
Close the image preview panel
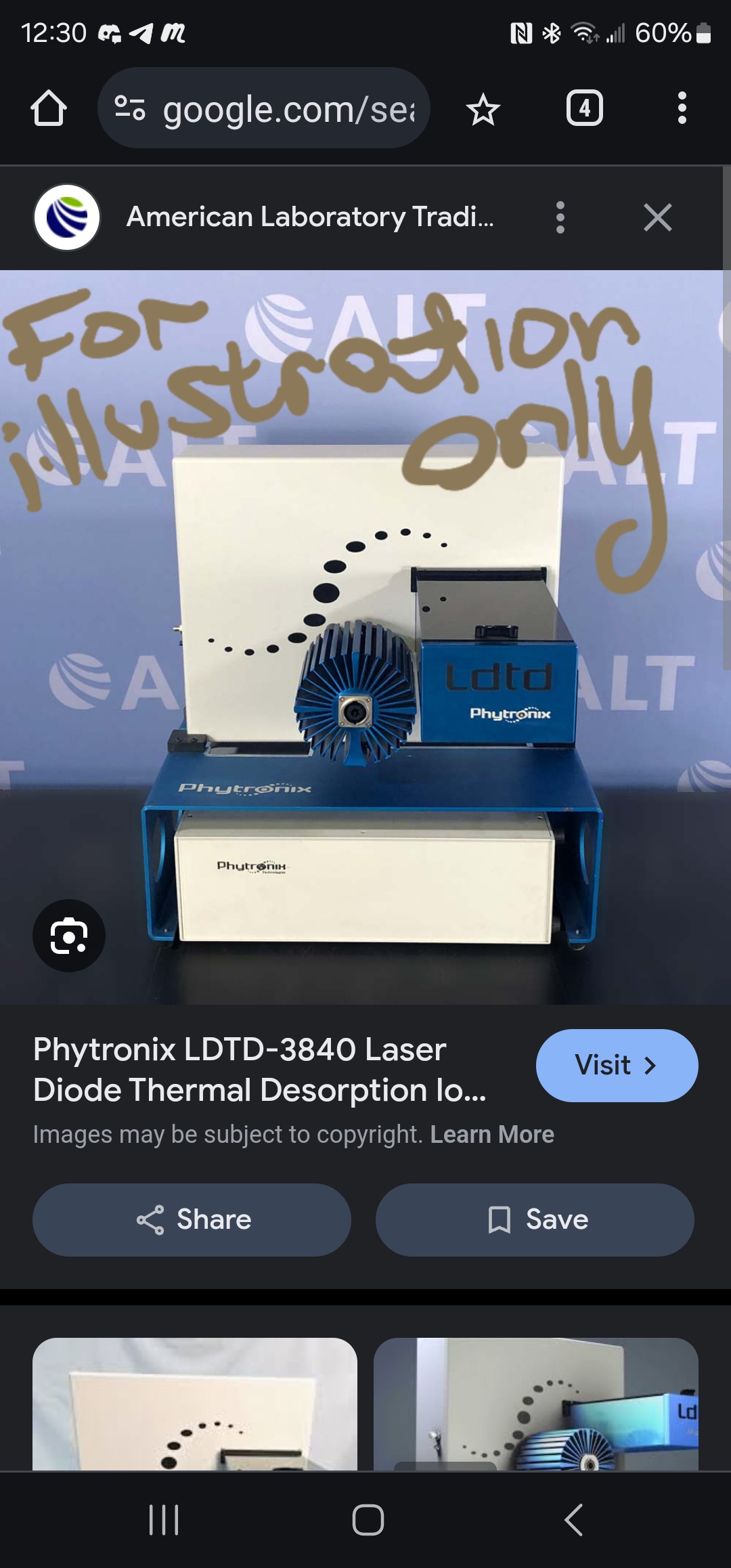pos(658,218)
